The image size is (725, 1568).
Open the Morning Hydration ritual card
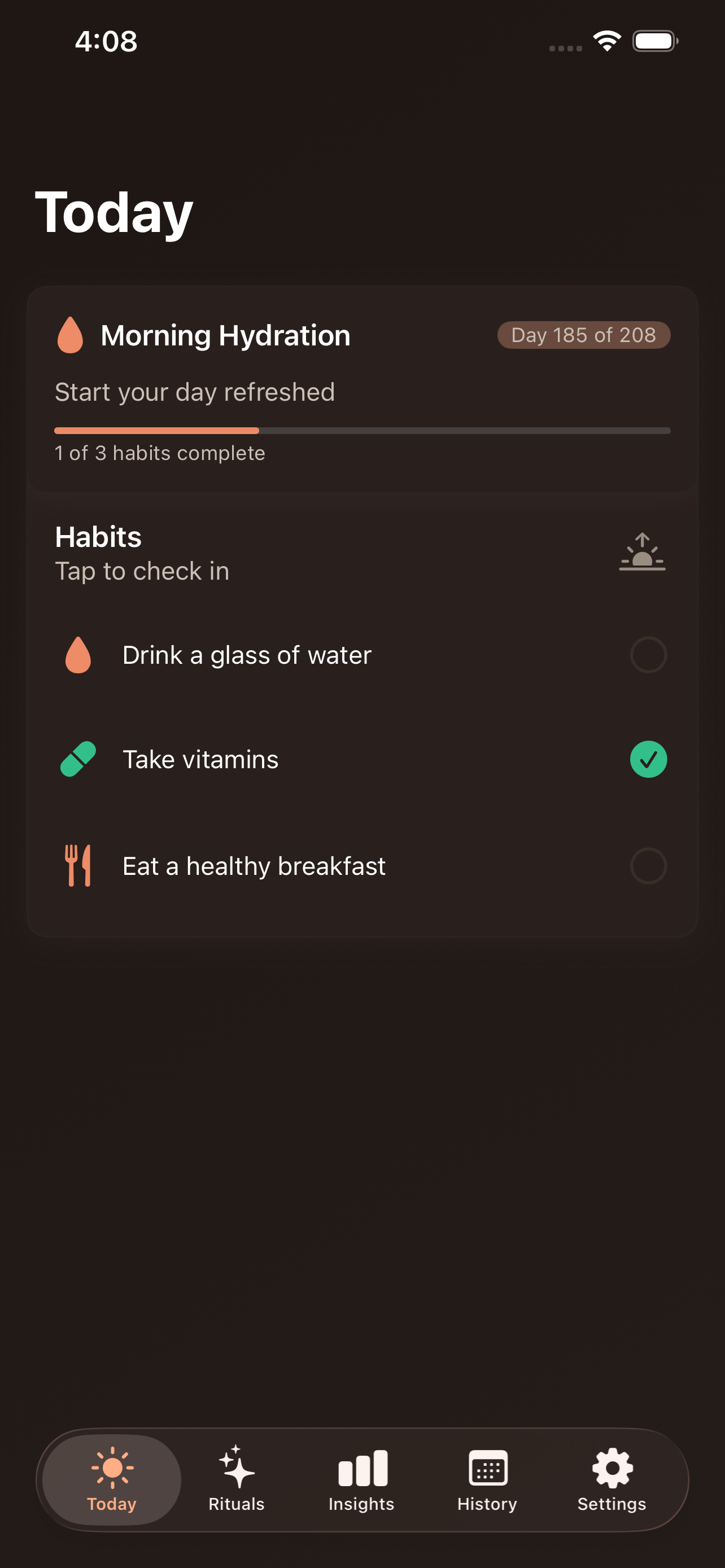tap(361, 388)
